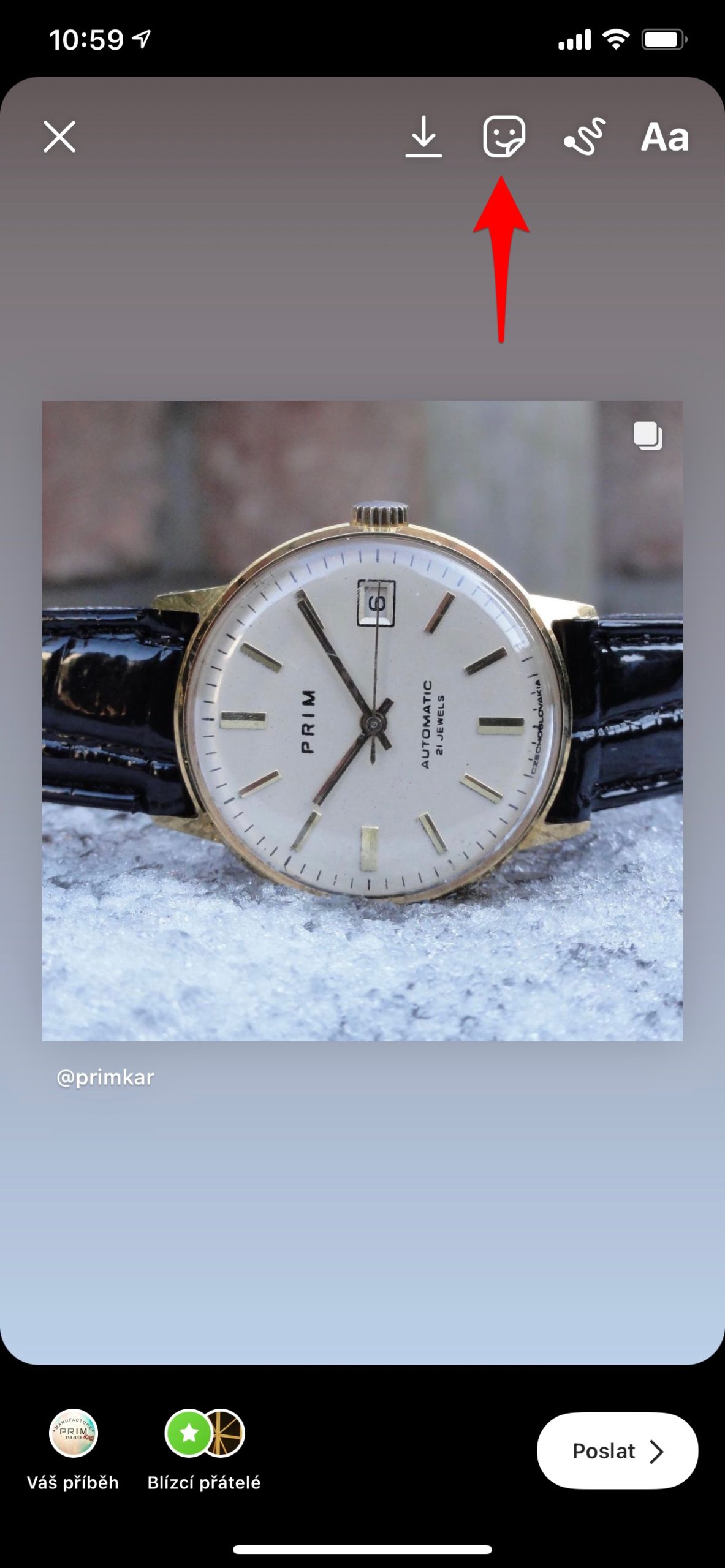
Task: Tap the Poslat button
Action: (617, 1450)
